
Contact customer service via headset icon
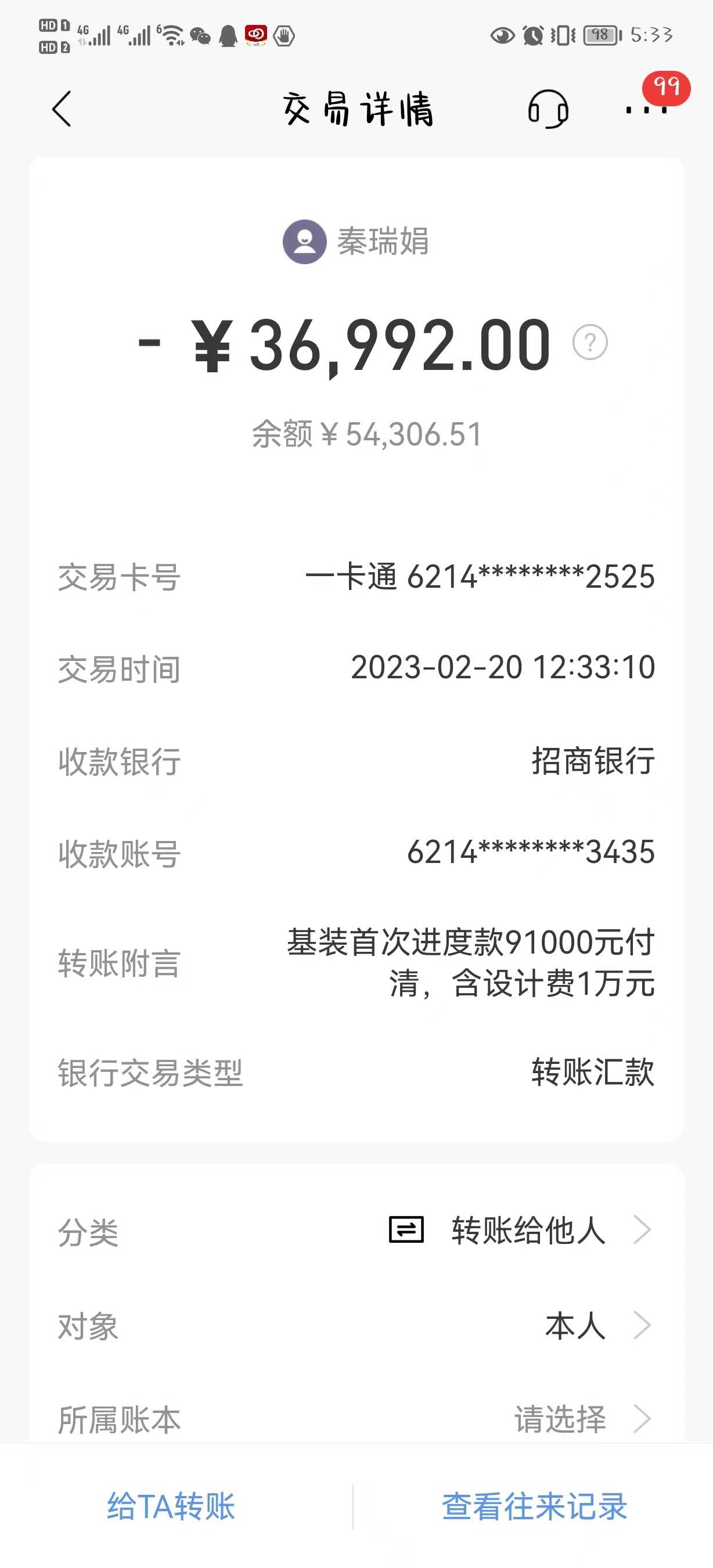coord(548,110)
